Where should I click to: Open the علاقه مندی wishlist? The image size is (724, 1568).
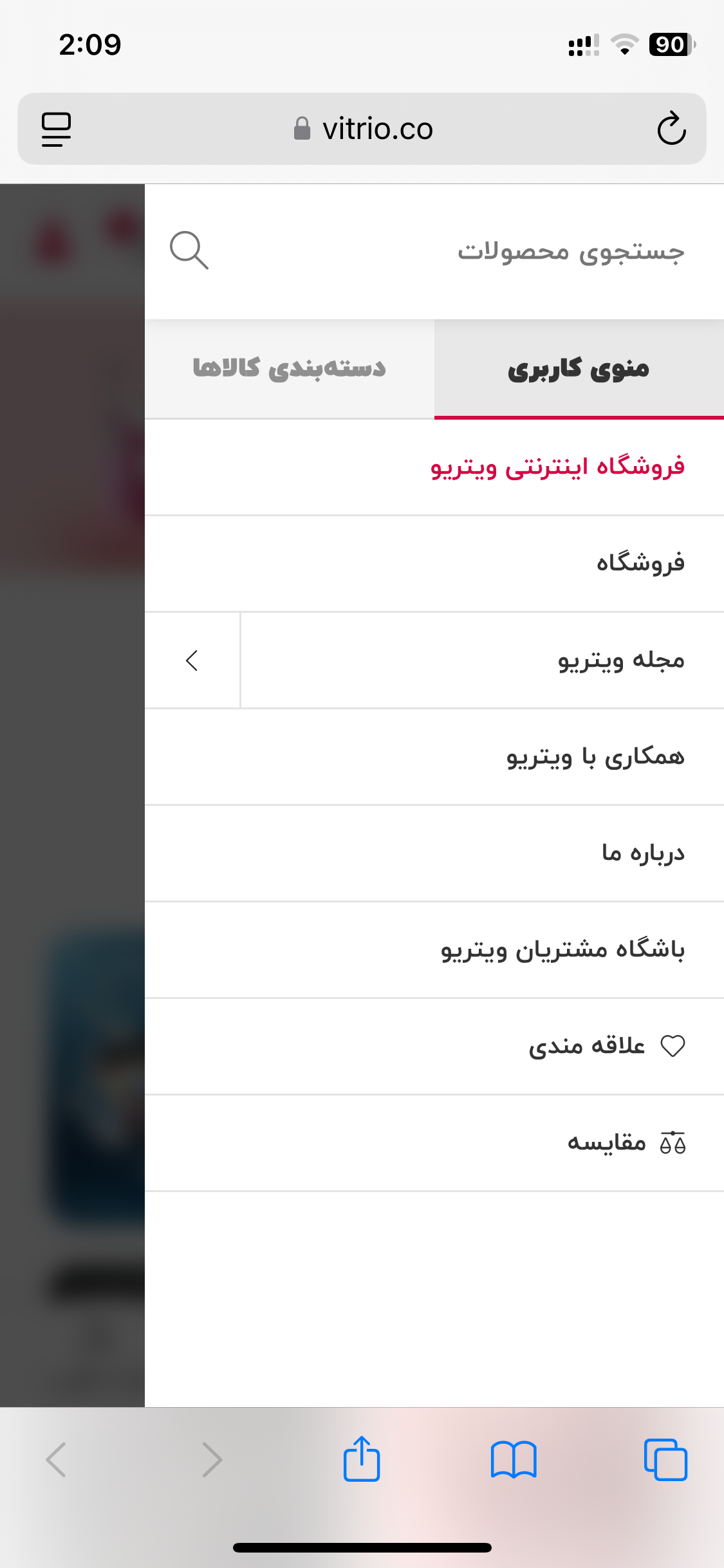(434, 1047)
